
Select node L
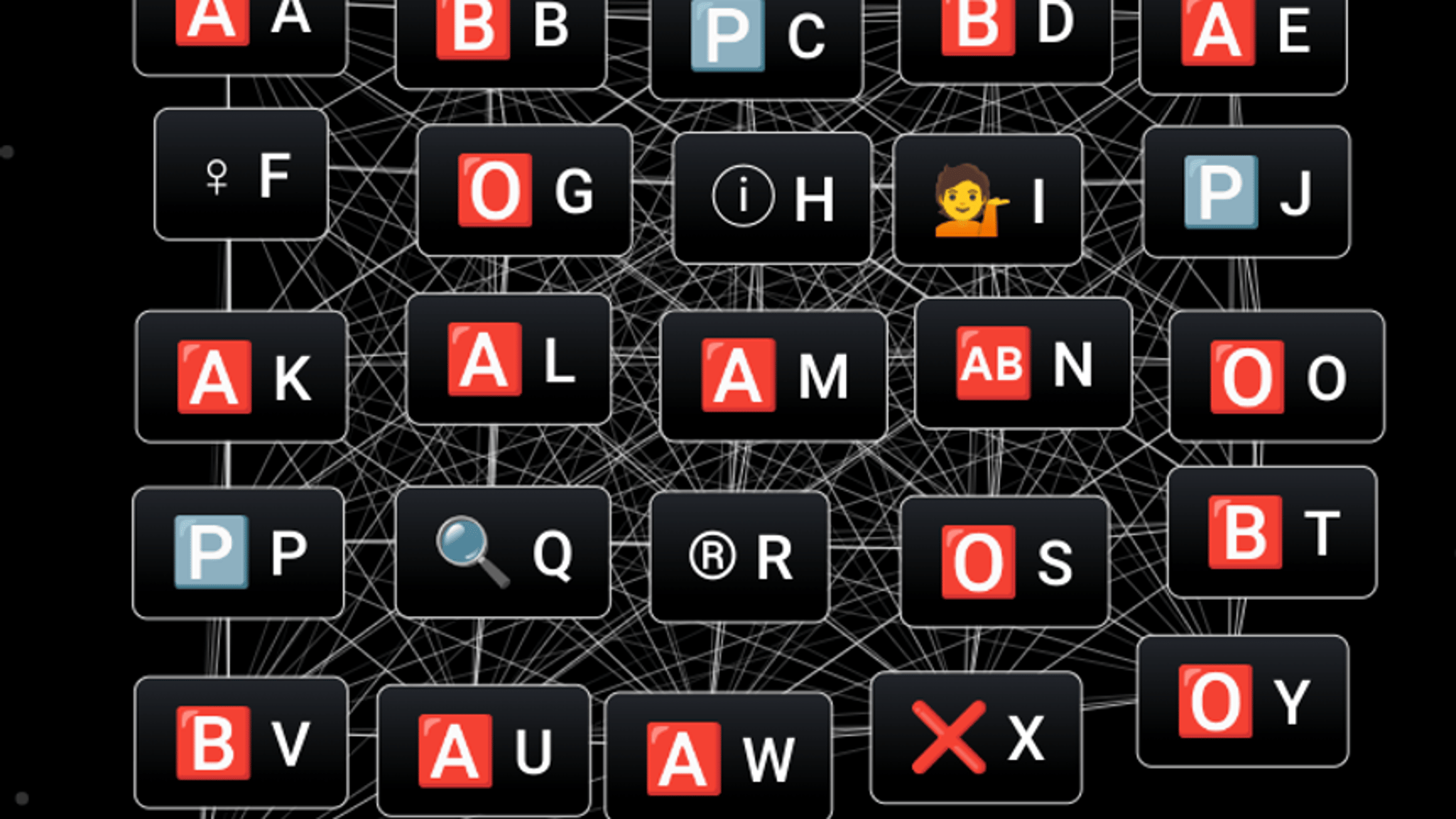tap(509, 360)
